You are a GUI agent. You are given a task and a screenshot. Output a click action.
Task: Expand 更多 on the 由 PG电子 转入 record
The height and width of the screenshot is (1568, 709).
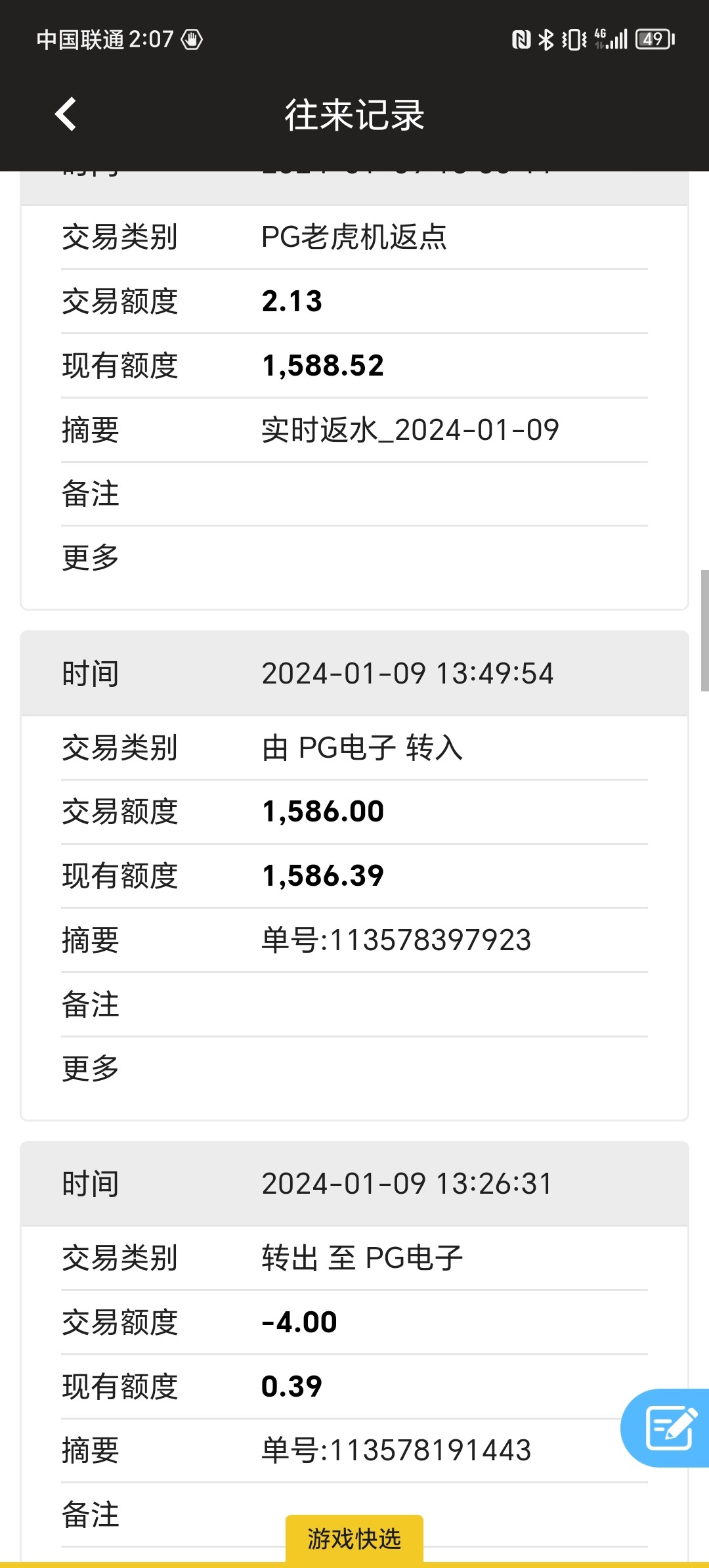coord(91,1068)
